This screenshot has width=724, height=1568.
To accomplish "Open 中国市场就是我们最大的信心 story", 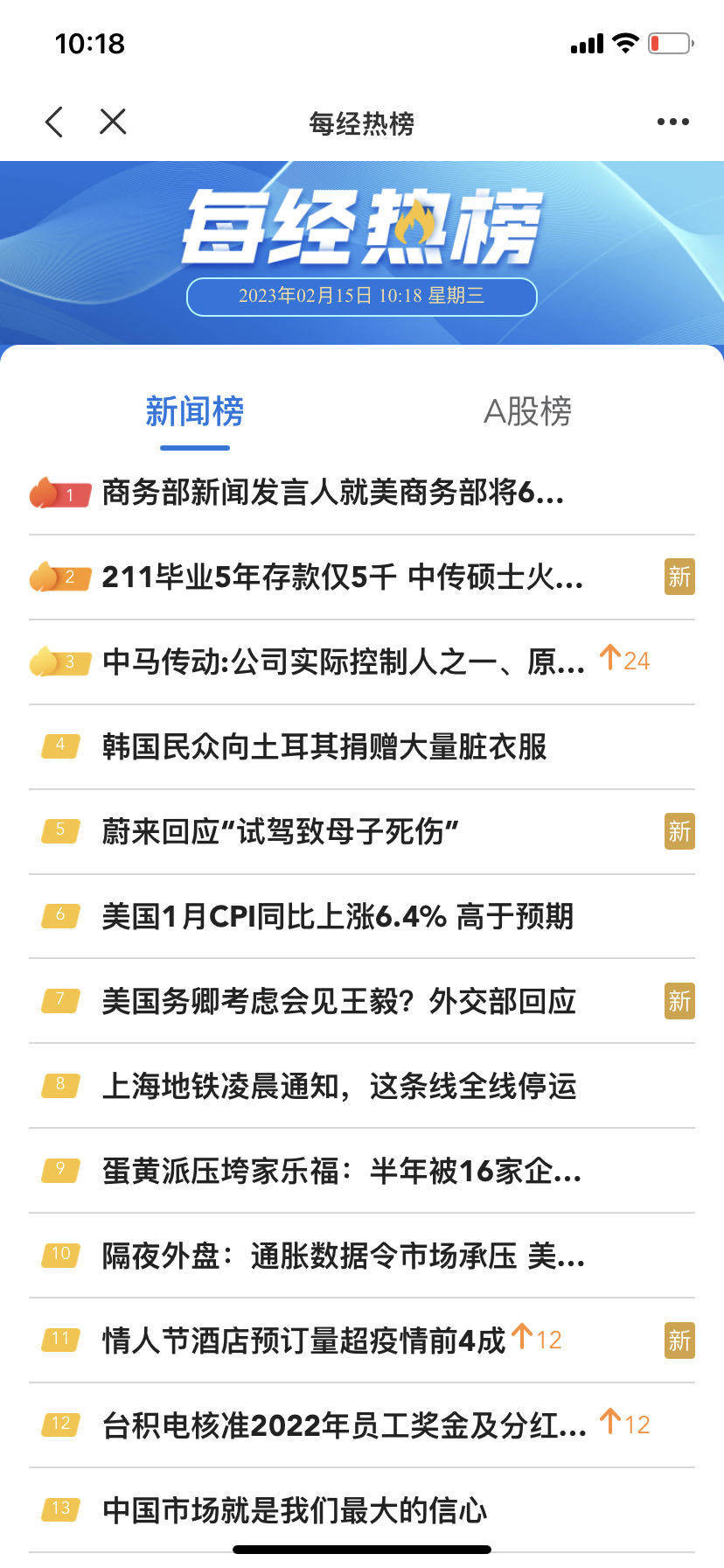I will (x=294, y=1510).
